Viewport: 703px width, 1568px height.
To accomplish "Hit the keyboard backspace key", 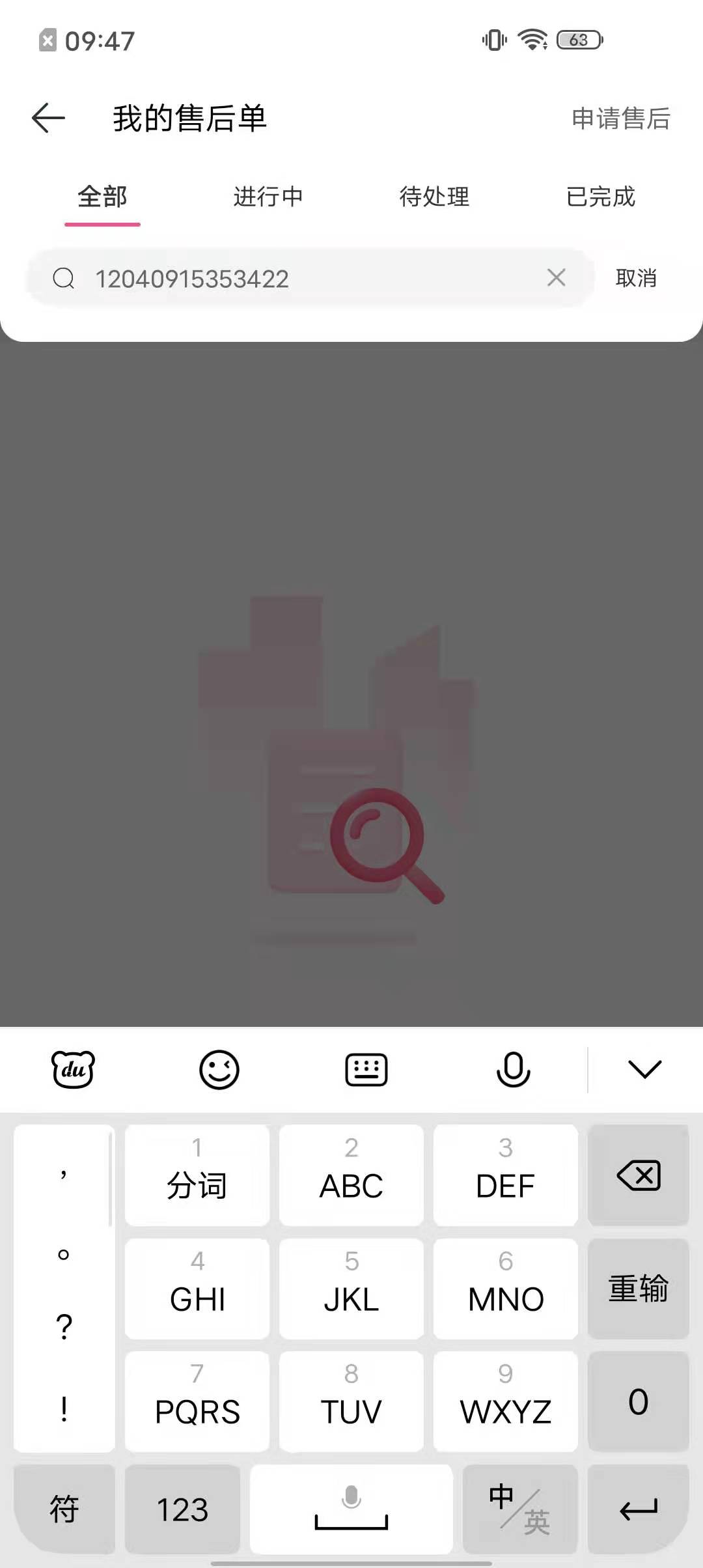I will (x=638, y=1175).
